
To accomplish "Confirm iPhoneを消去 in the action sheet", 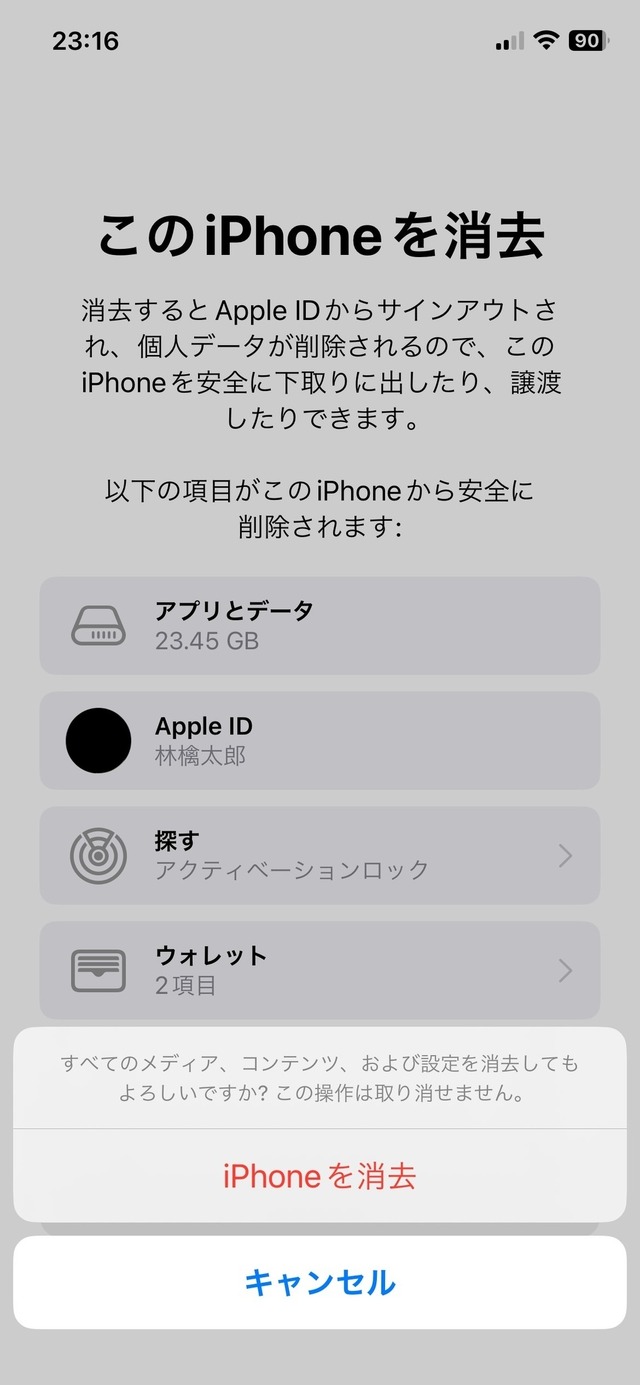I will tap(320, 1176).
